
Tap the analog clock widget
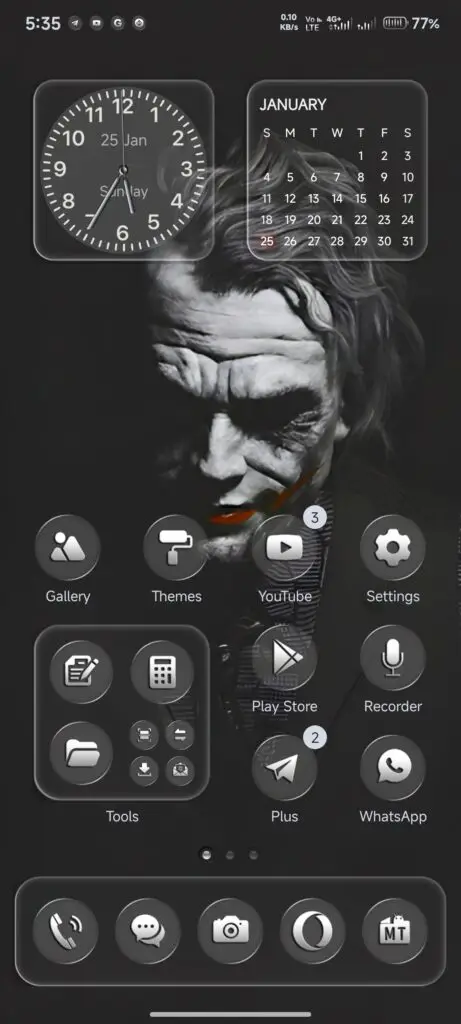tap(123, 170)
